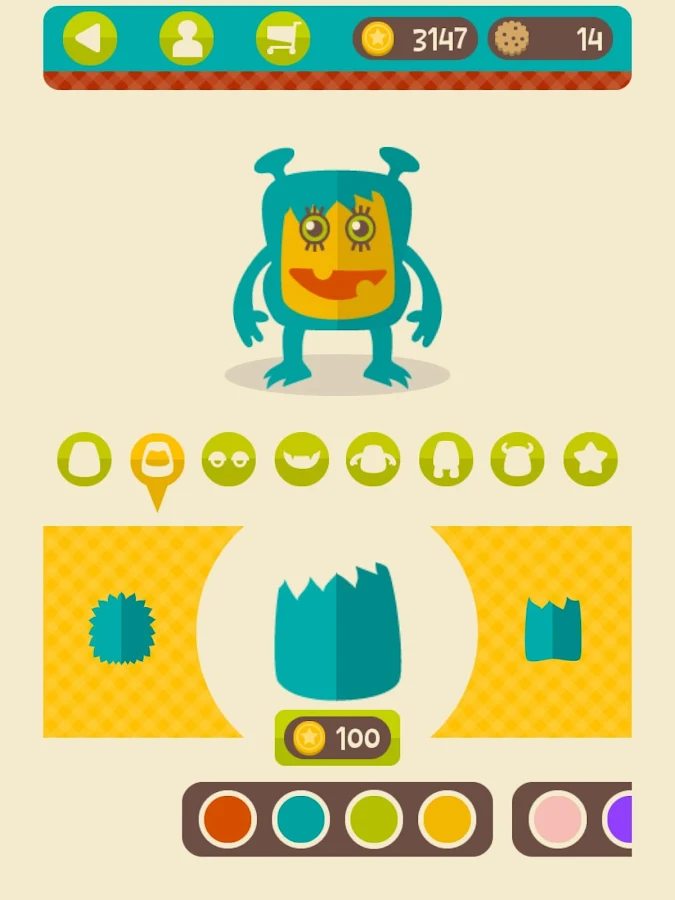675x900 pixels.
Task: Open the legs category
Action: pyautogui.click(x=446, y=460)
